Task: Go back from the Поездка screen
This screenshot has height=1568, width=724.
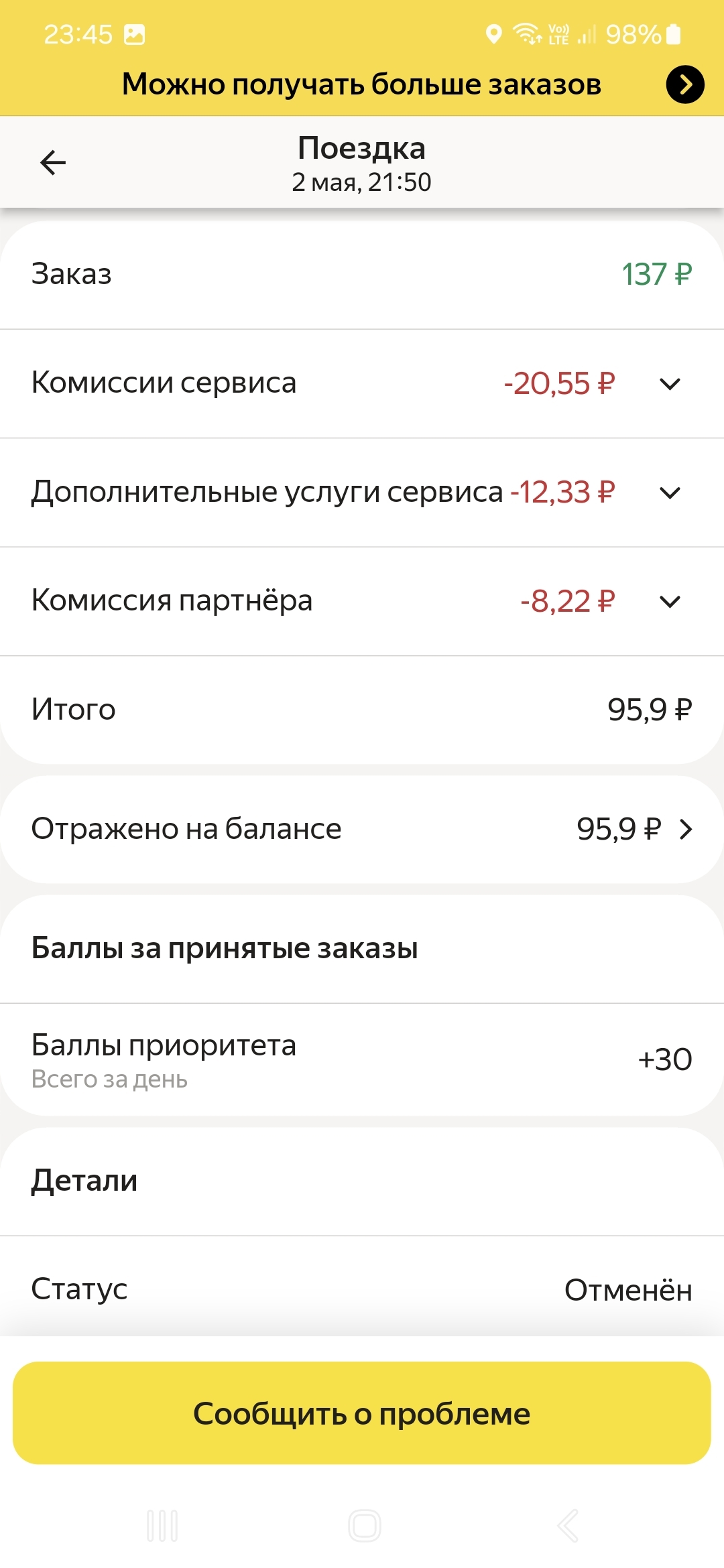Action: pyautogui.click(x=53, y=163)
